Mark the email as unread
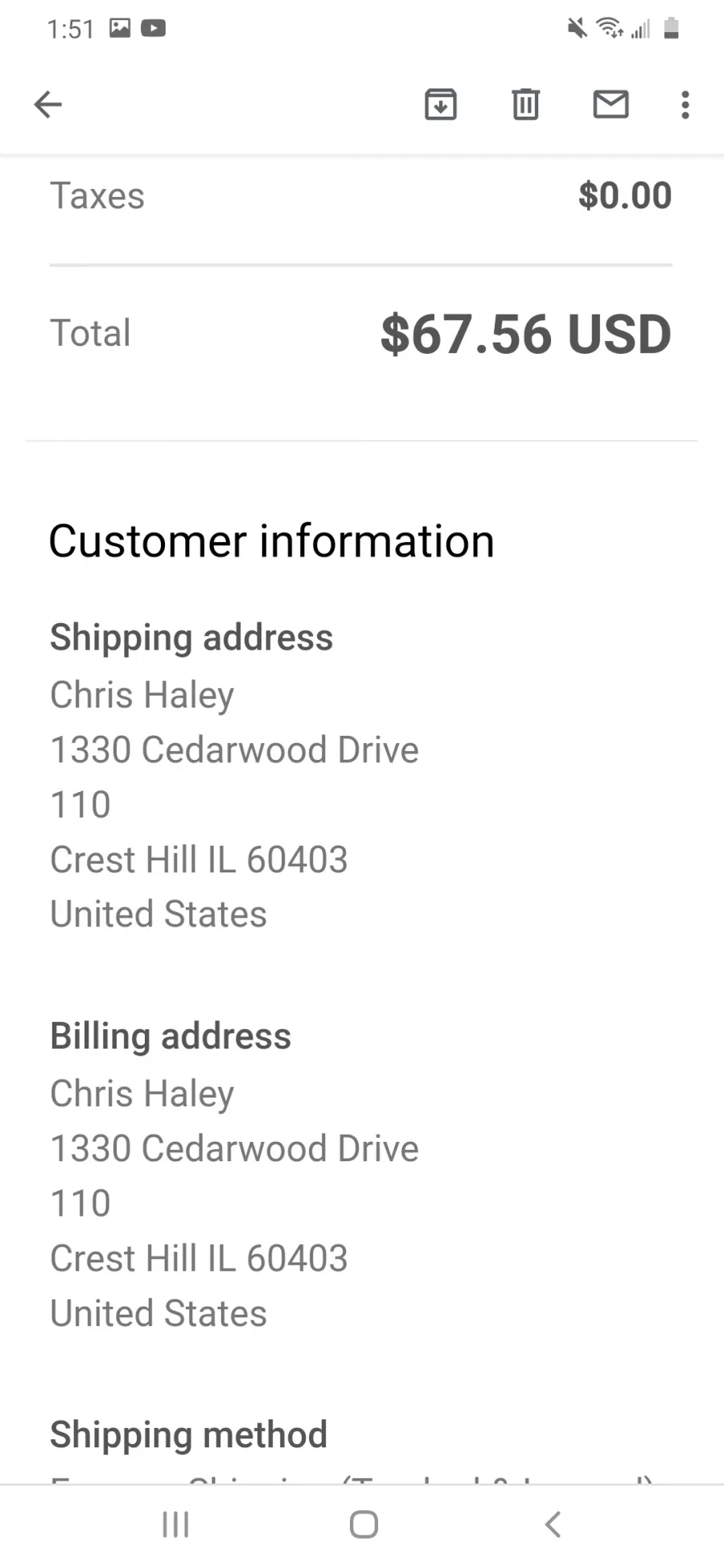724x1568 pixels. point(611,105)
